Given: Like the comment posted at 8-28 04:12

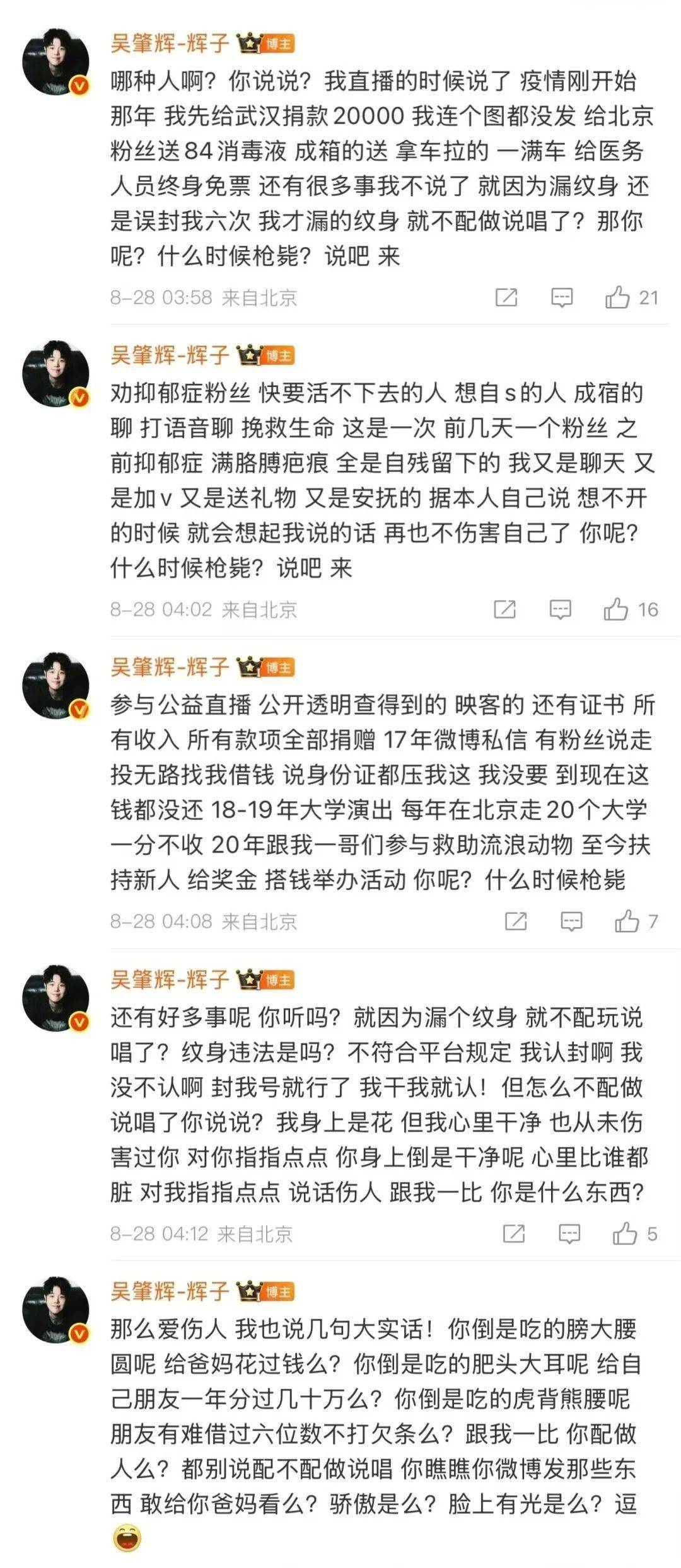Looking at the screenshot, I should tap(625, 1233).
